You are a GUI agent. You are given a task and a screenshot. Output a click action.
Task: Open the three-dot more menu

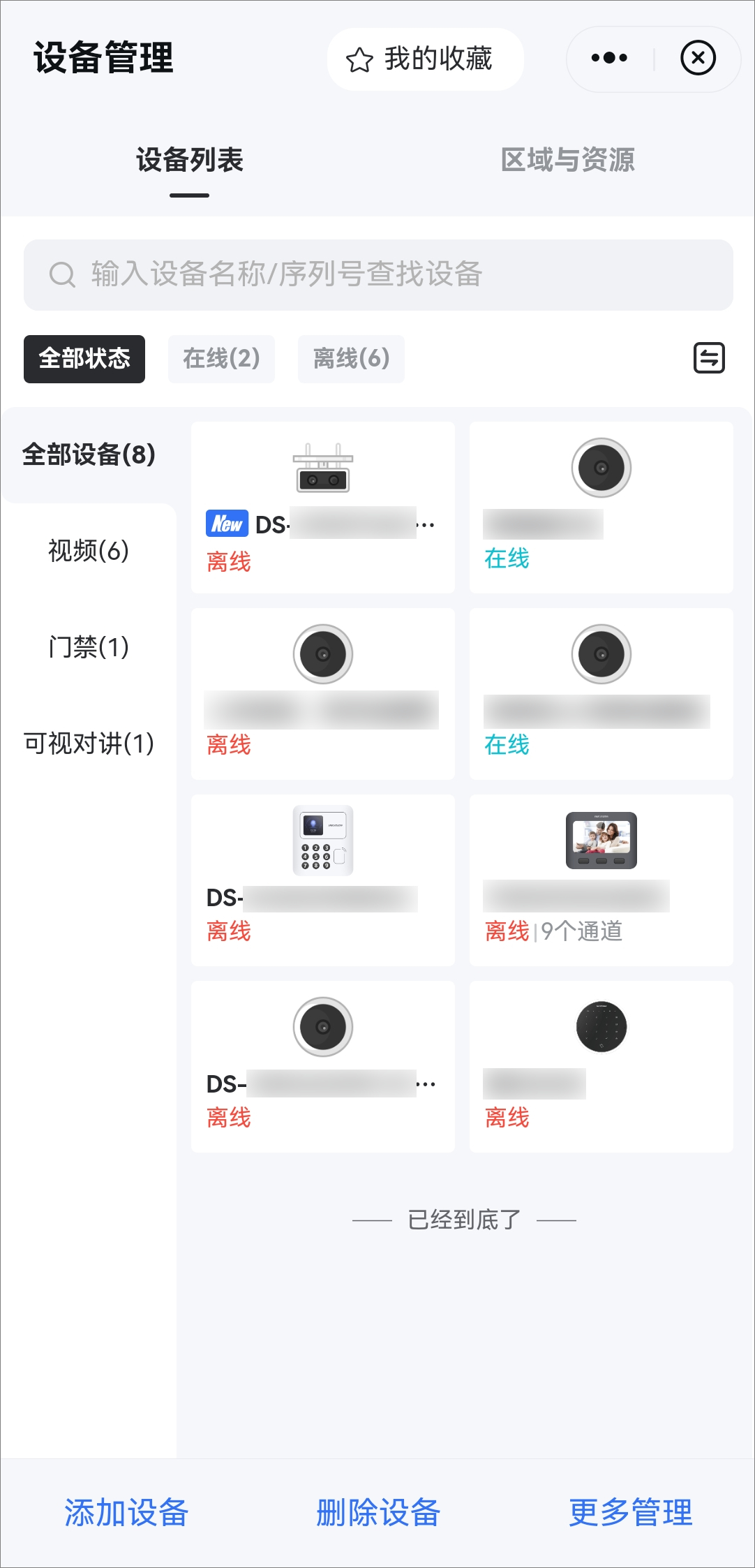click(609, 58)
